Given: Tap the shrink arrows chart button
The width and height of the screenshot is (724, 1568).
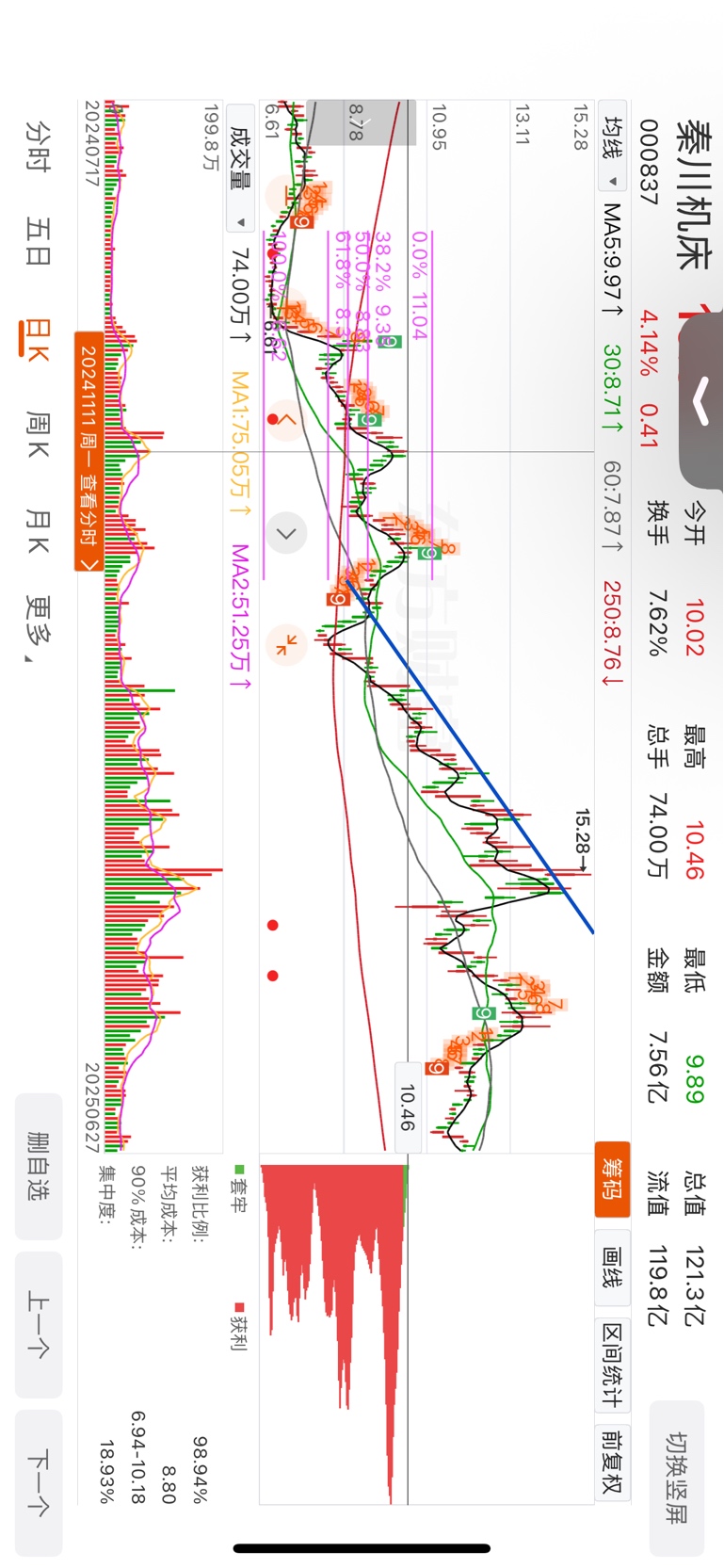Looking at the screenshot, I should [287, 645].
